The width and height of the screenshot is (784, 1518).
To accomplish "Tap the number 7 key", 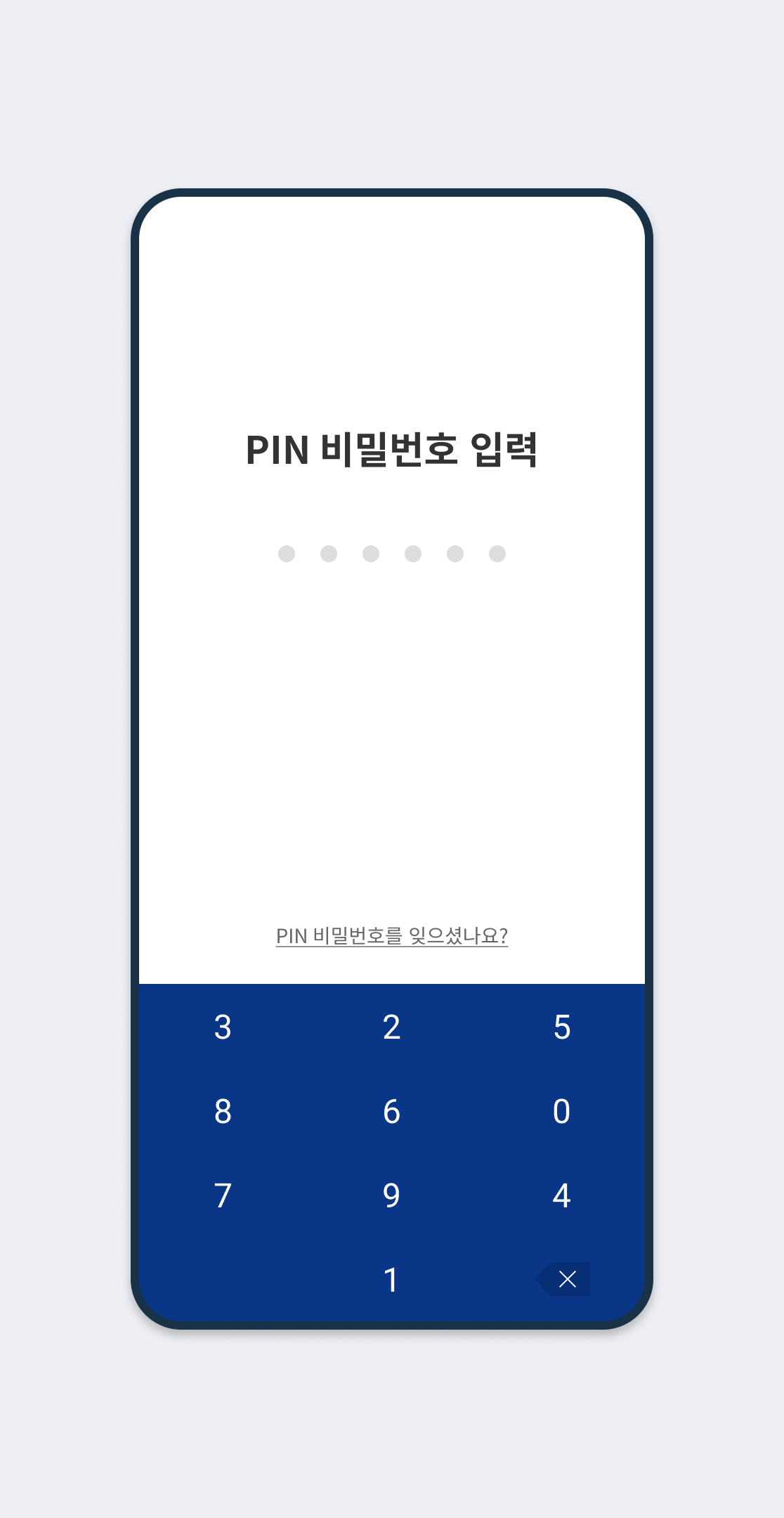I will coord(223,1195).
